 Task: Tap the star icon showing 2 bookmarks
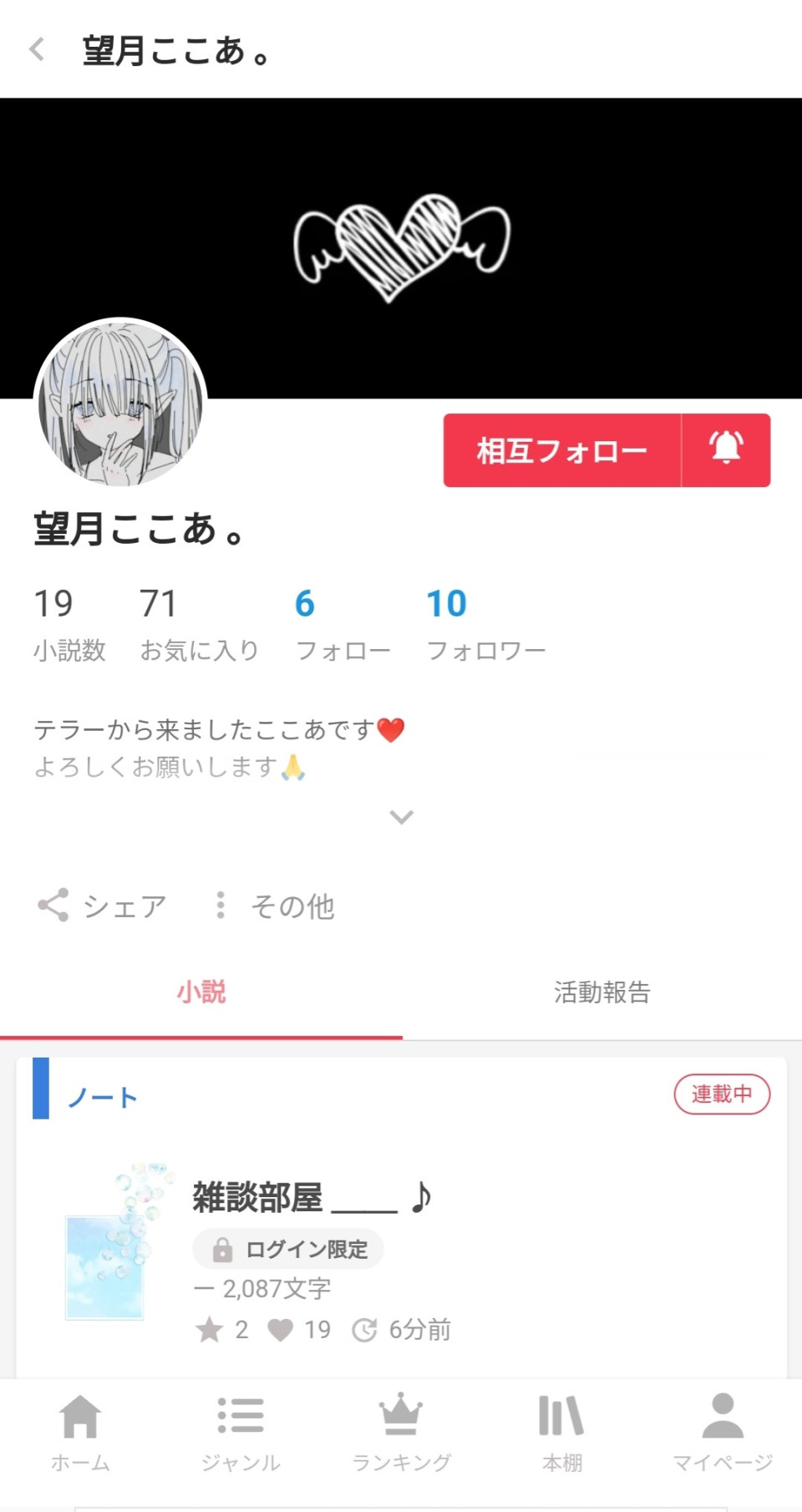tap(211, 1330)
